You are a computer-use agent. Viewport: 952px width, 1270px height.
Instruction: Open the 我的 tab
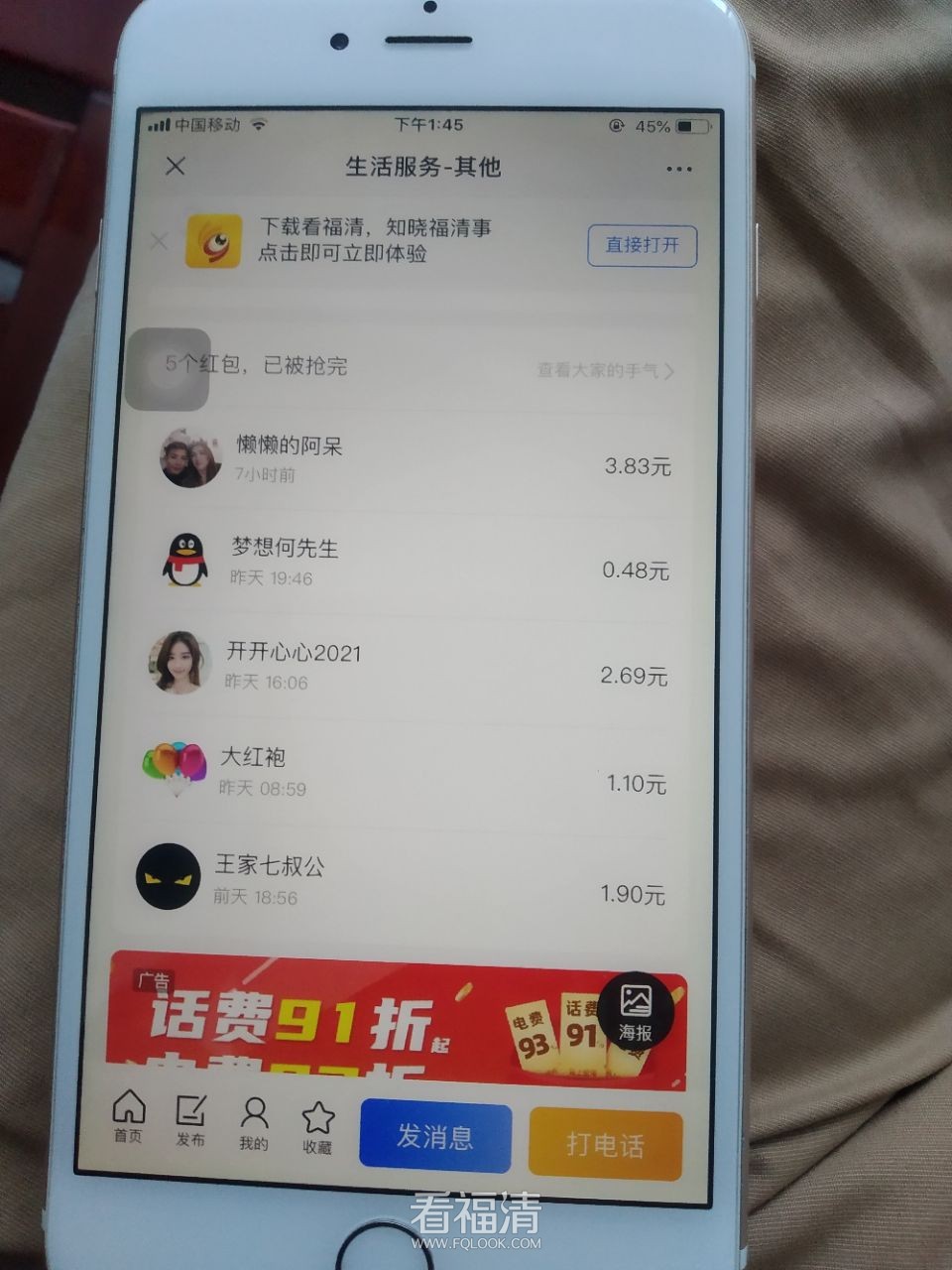coord(254,1123)
